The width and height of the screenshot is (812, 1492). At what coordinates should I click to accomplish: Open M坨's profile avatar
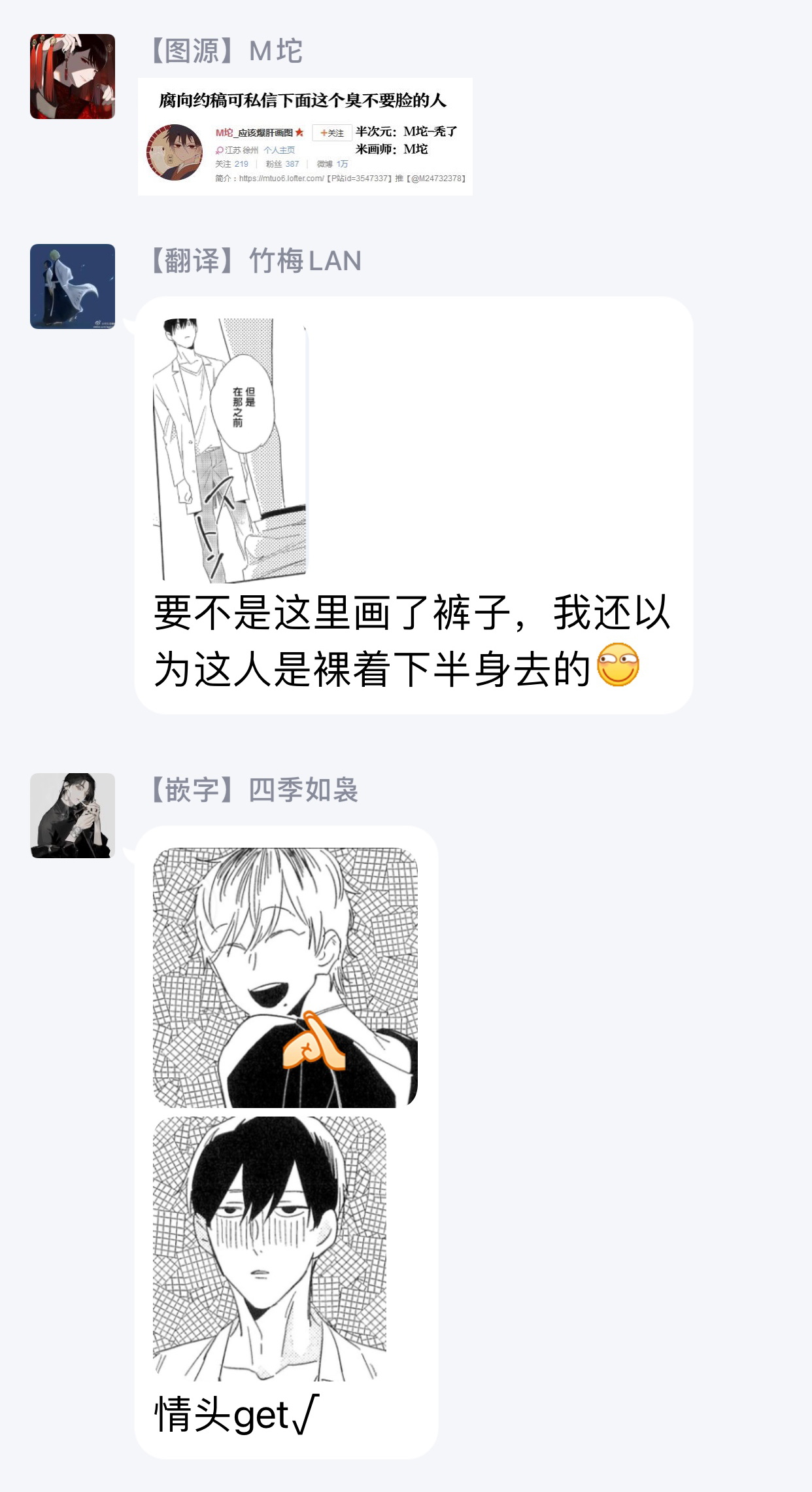[x=73, y=77]
